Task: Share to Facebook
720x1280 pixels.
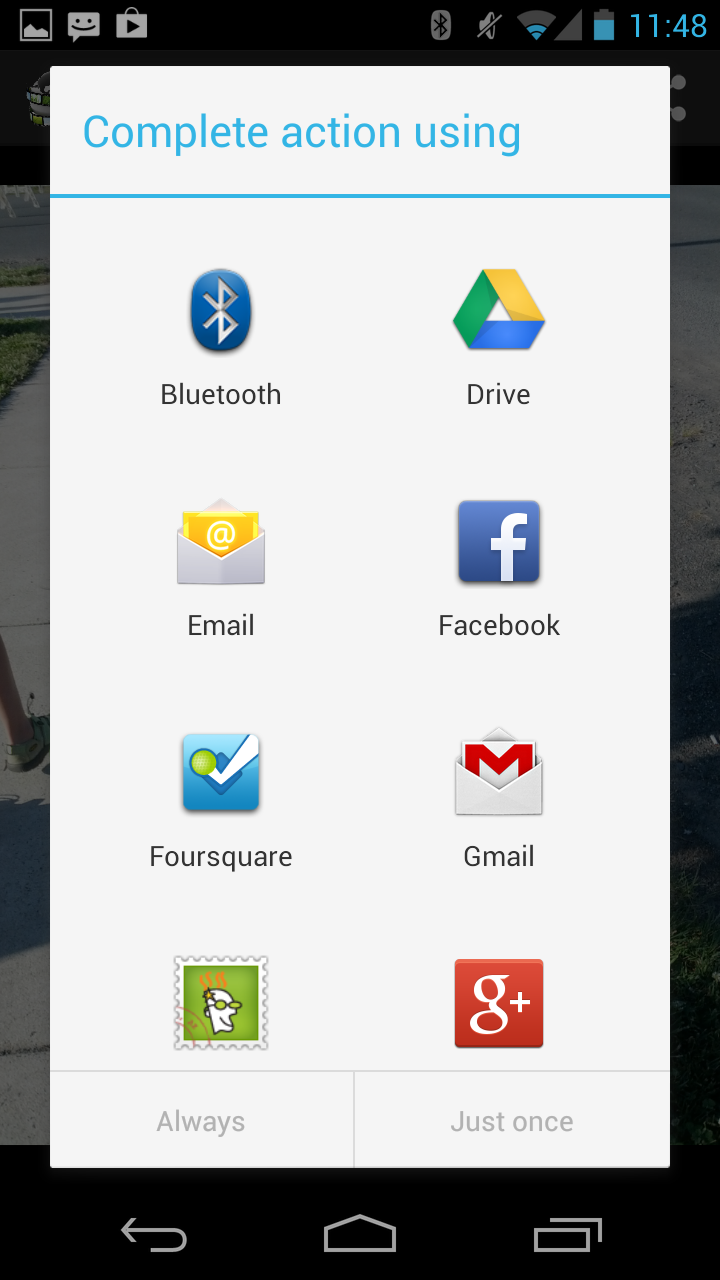Action: tap(498, 541)
